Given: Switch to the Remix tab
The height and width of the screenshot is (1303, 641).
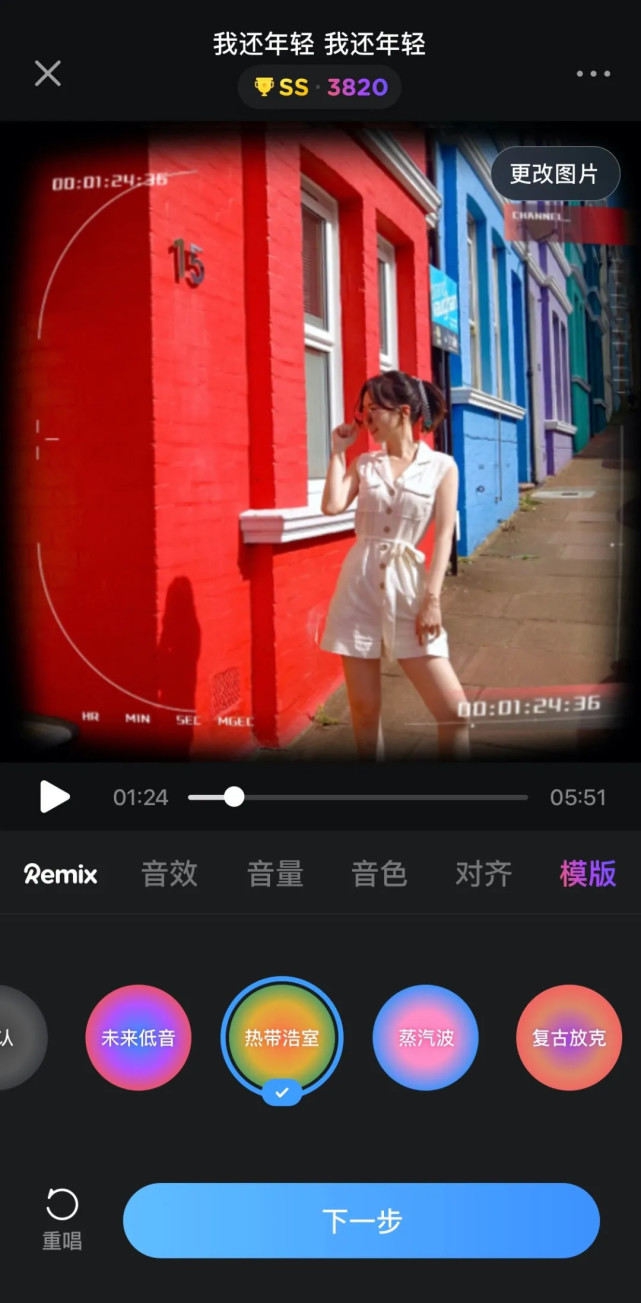Looking at the screenshot, I should pos(61,874).
